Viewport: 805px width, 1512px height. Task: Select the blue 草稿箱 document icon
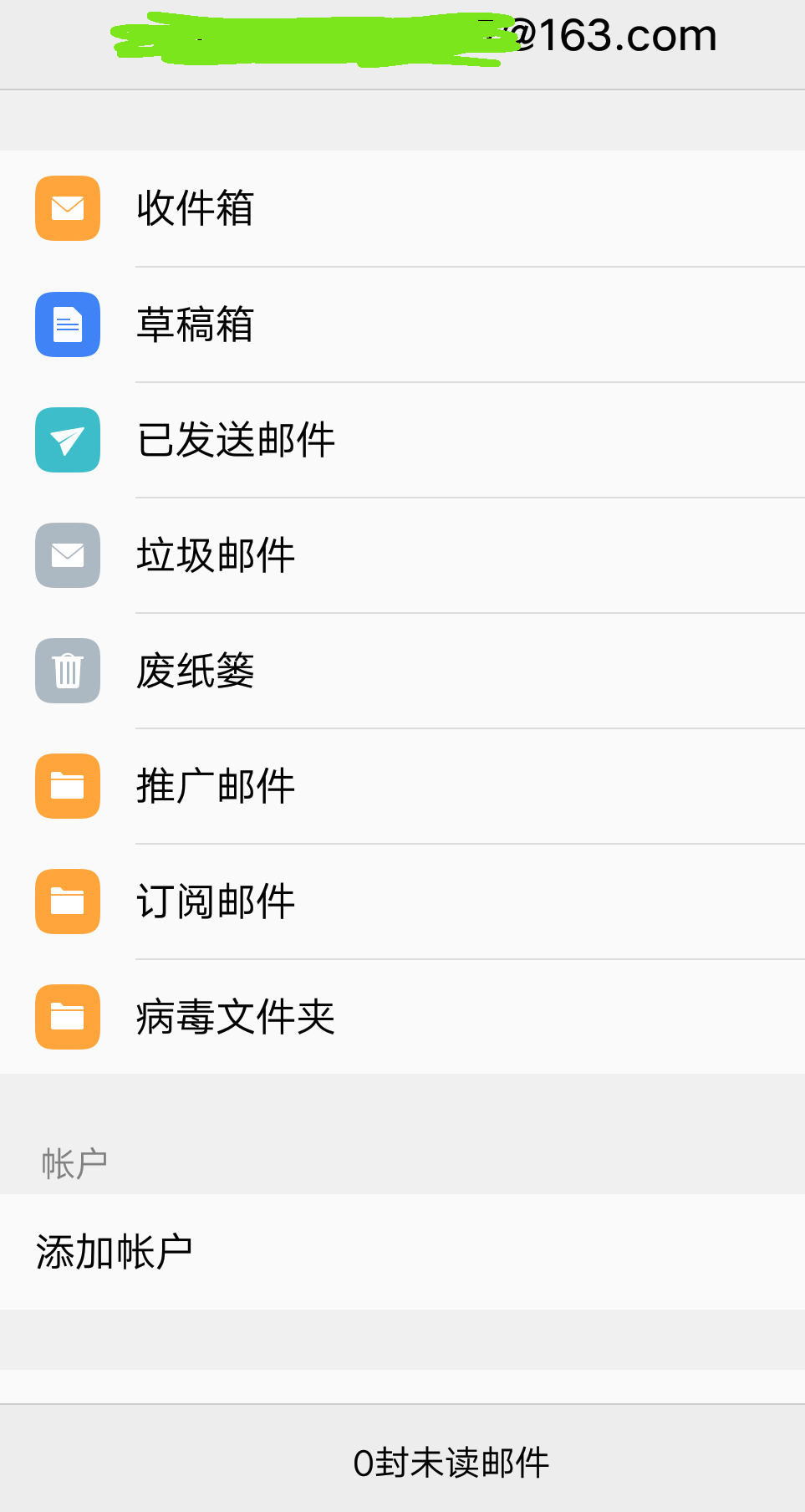click(67, 324)
